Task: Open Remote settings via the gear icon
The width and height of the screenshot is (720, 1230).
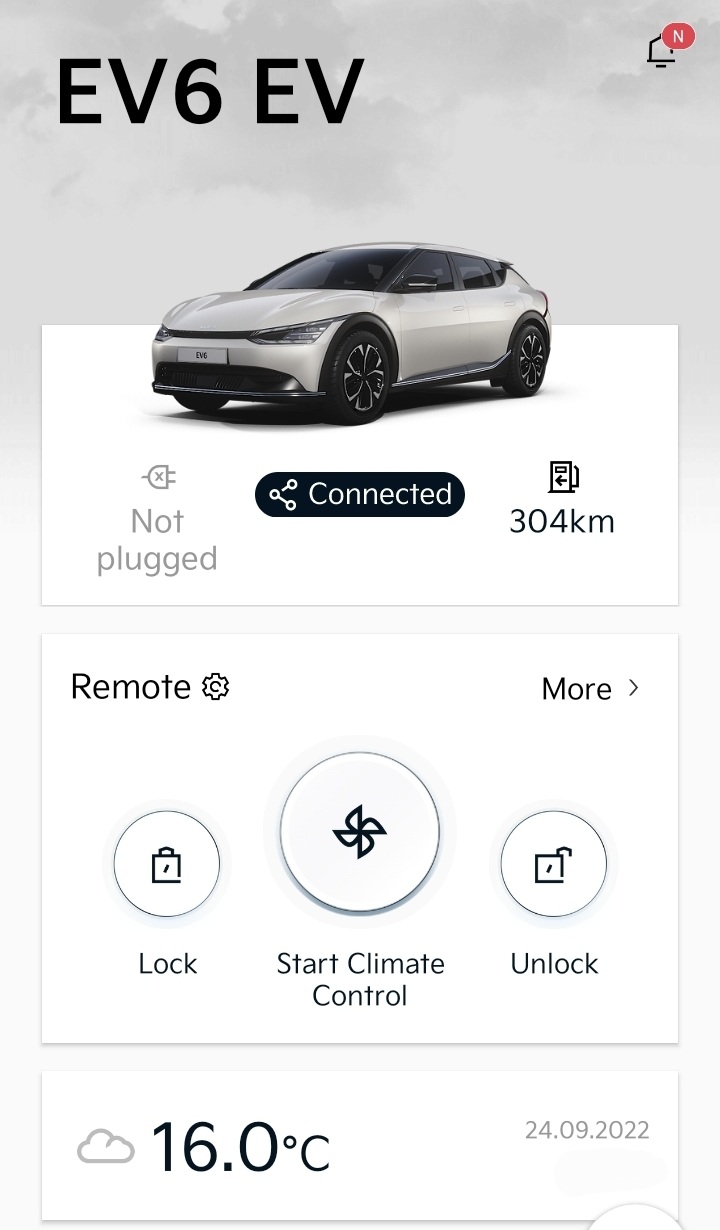Action: (216, 687)
